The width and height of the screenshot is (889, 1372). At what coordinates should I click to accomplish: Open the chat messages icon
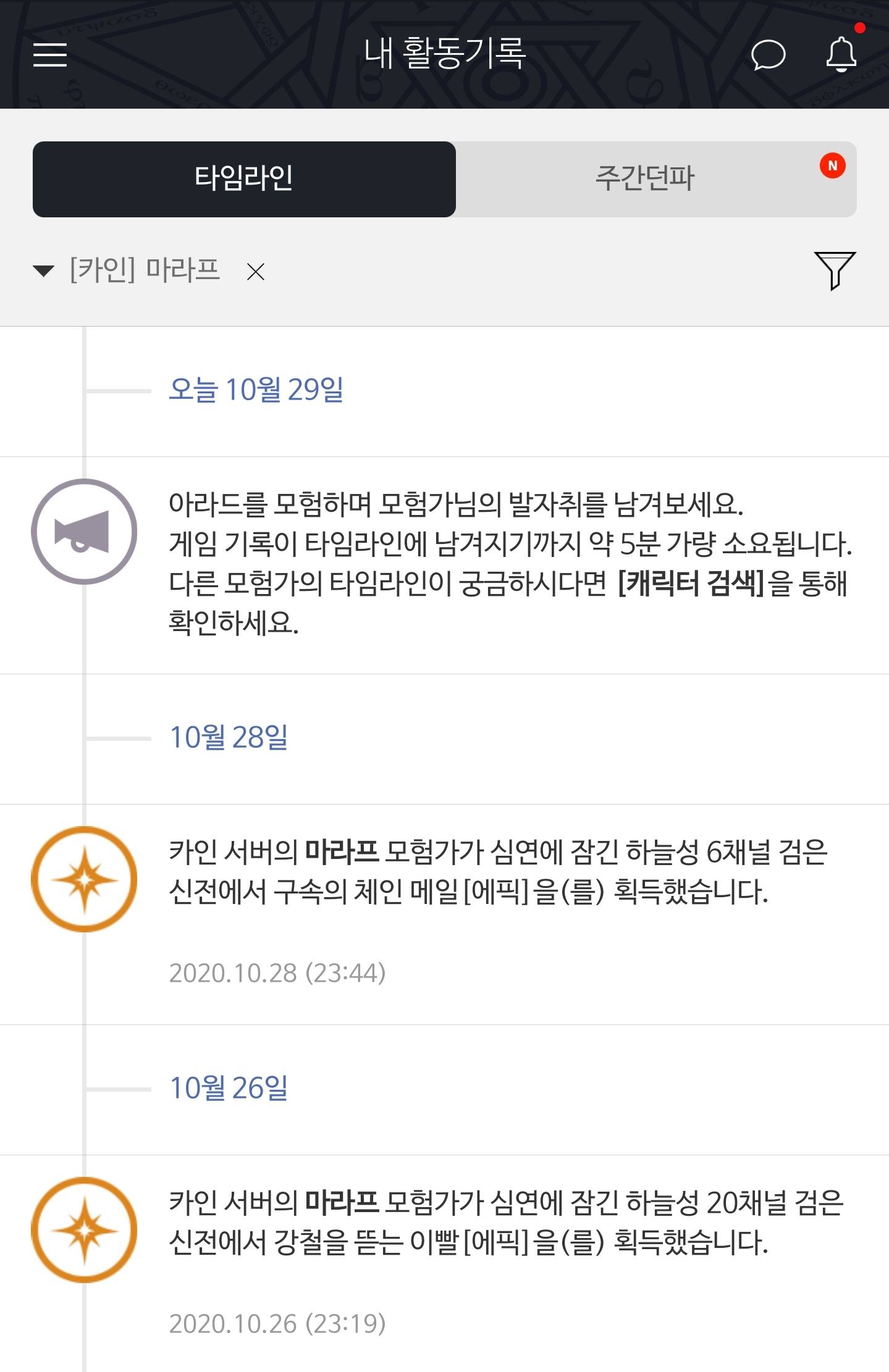[768, 55]
